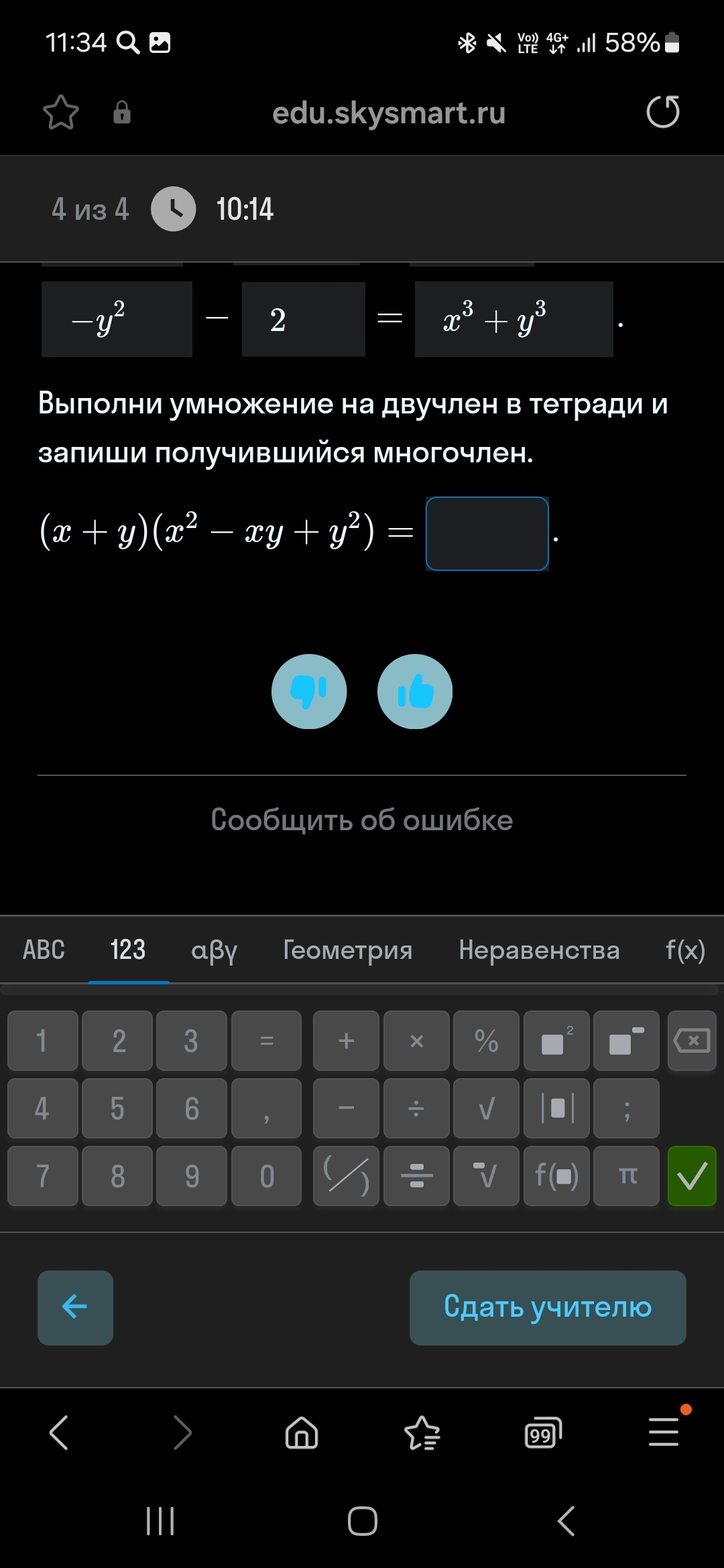The height and width of the screenshot is (1568, 724).
Task: Give the task a thumbs down
Action: [309, 691]
